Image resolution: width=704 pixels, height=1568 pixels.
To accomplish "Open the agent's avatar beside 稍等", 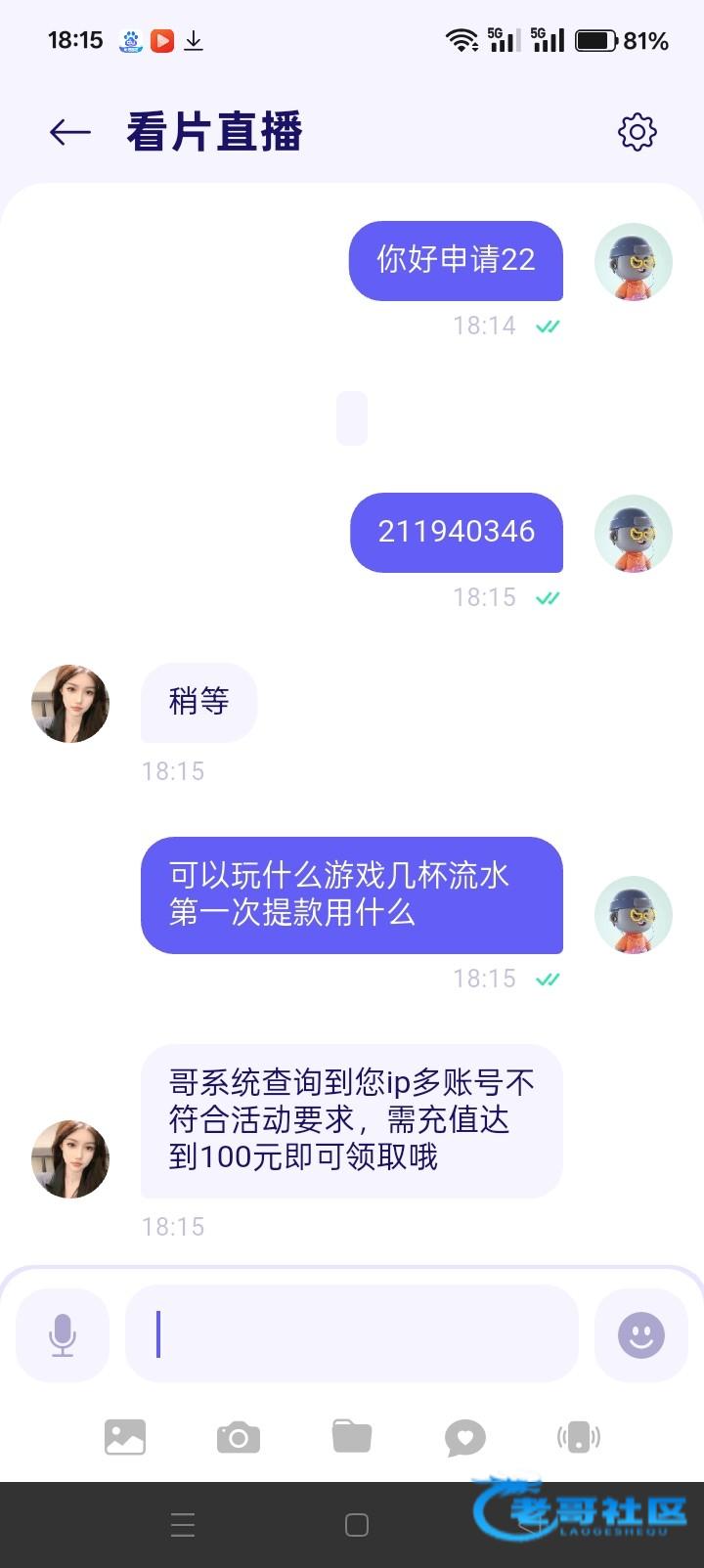I will (x=70, y=704).
